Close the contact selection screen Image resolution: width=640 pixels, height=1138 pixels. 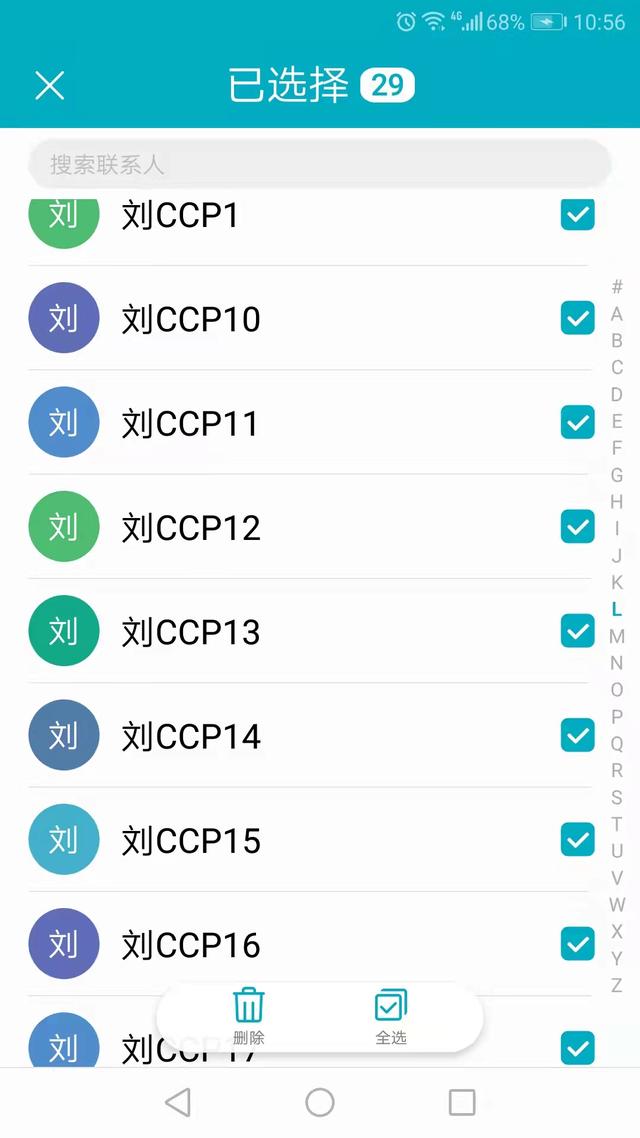(49, 86)
